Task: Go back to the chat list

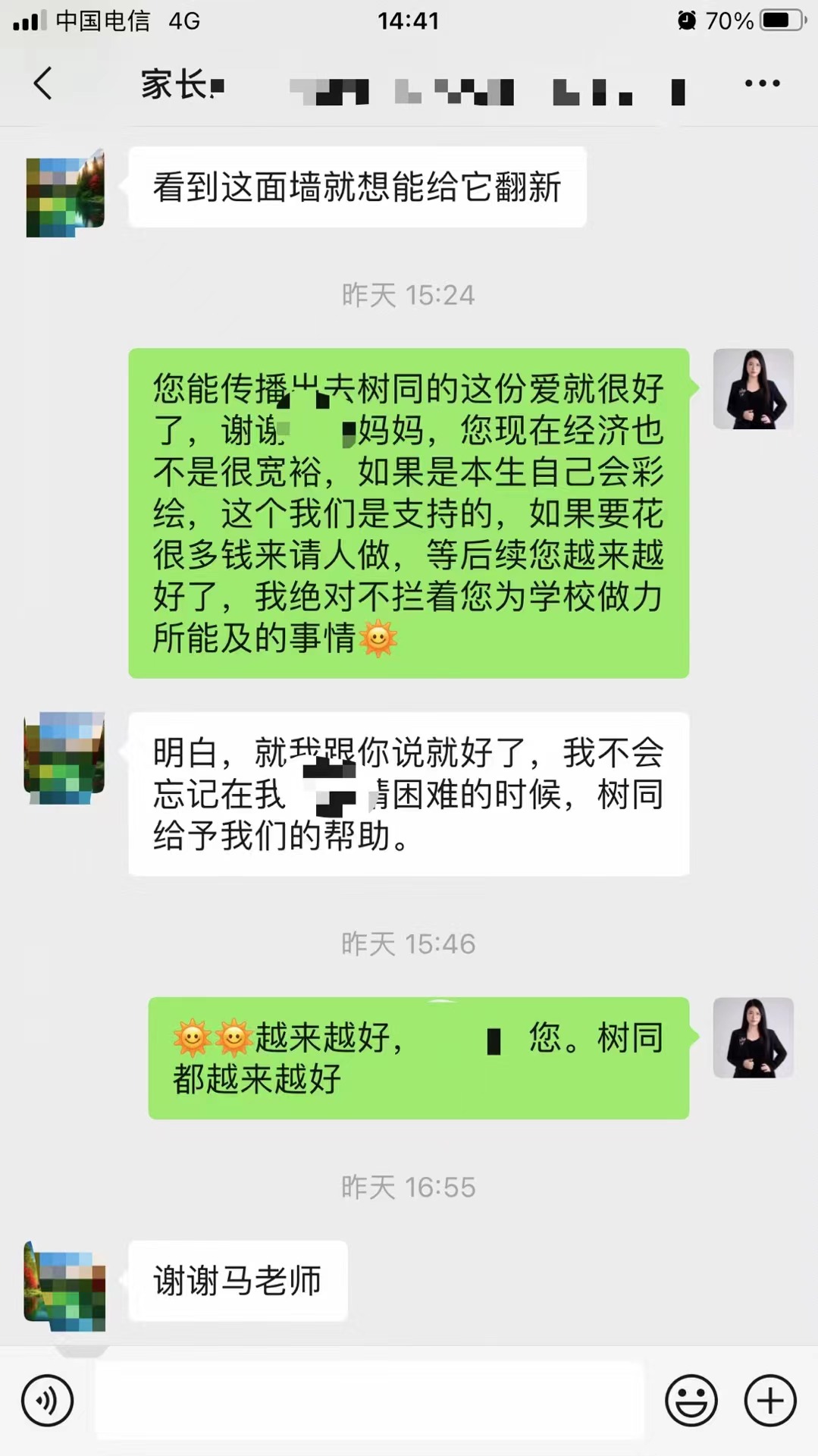Action: [x=44, y=83]
